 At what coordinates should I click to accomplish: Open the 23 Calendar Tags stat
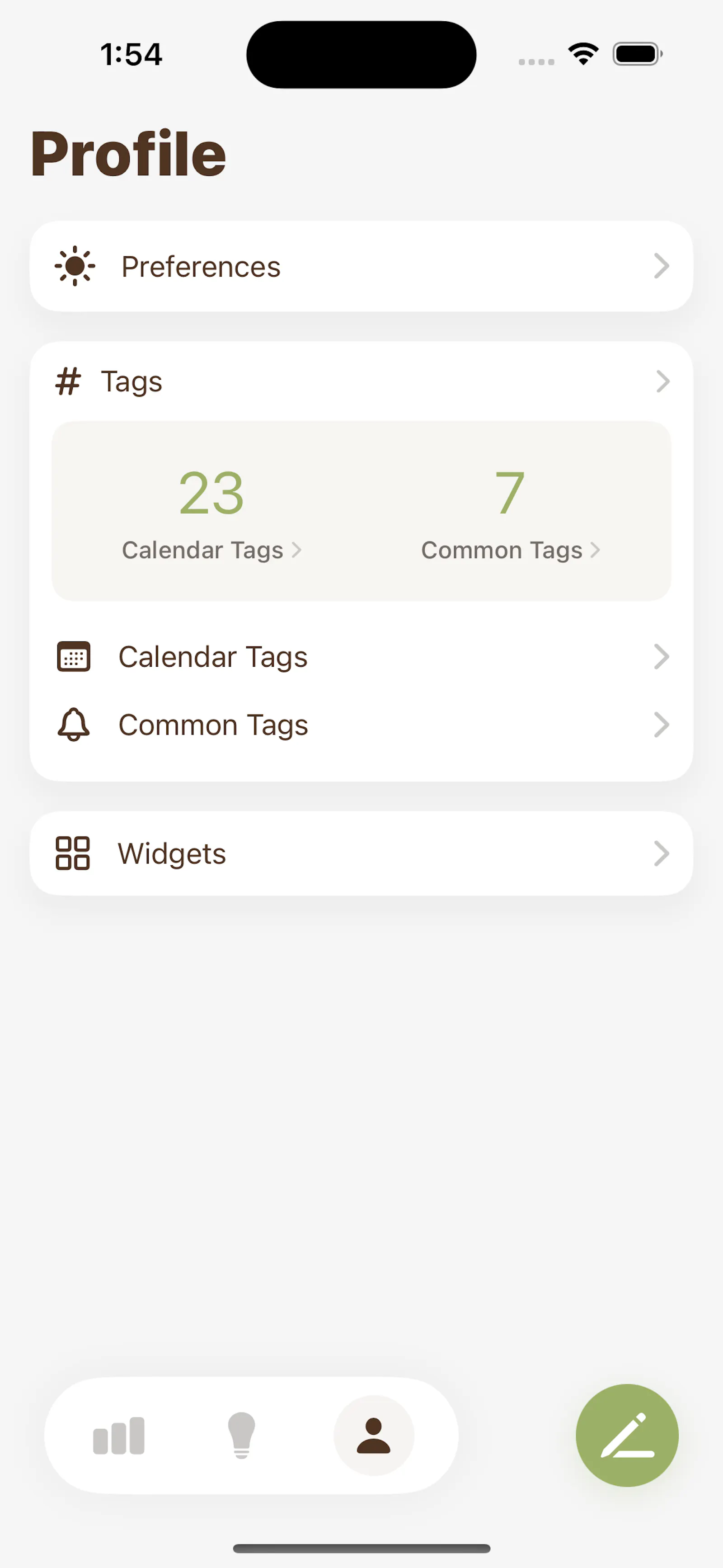click(x=212, y=513)
